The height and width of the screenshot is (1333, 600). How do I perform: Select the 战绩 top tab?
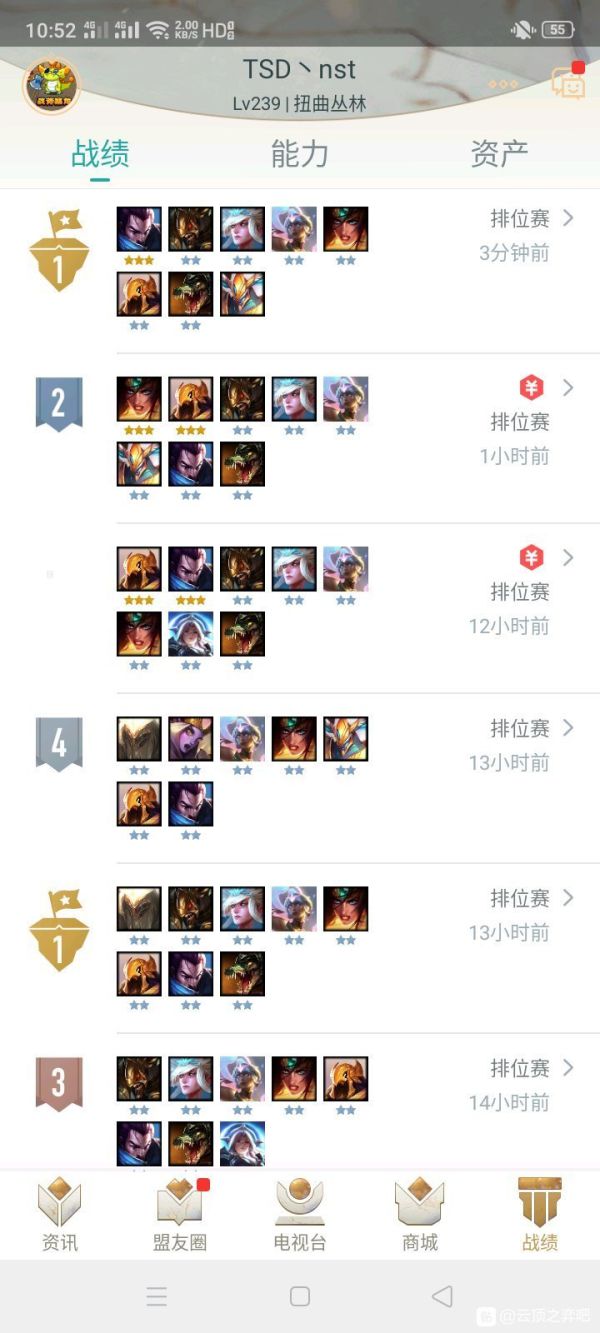[x=100, y=155]
